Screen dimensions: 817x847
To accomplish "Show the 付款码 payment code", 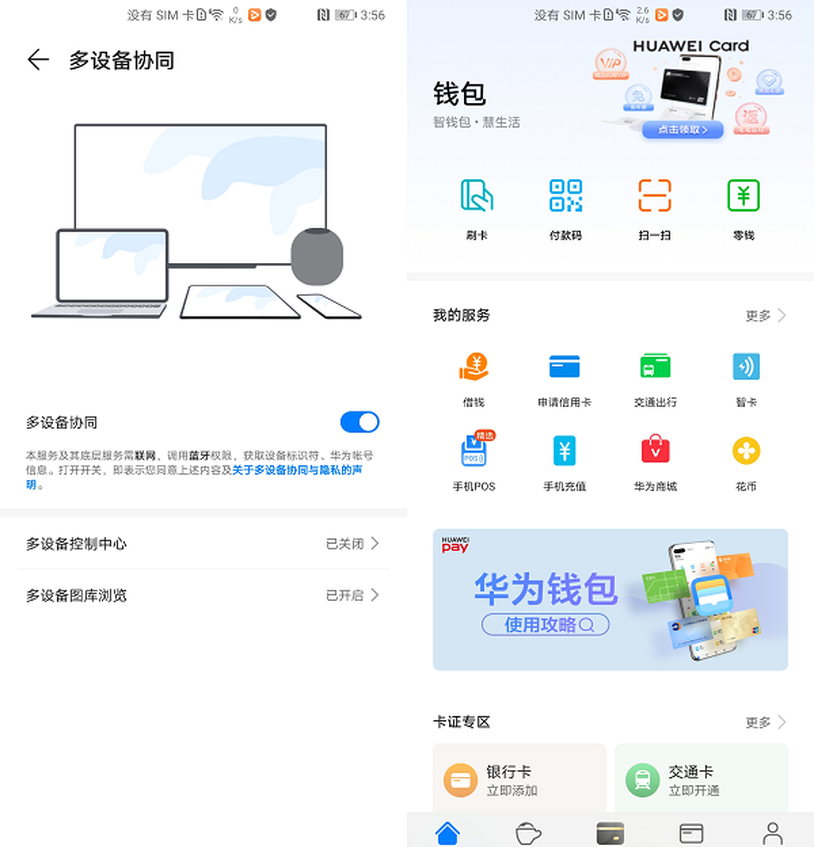I will pos(565,207).
